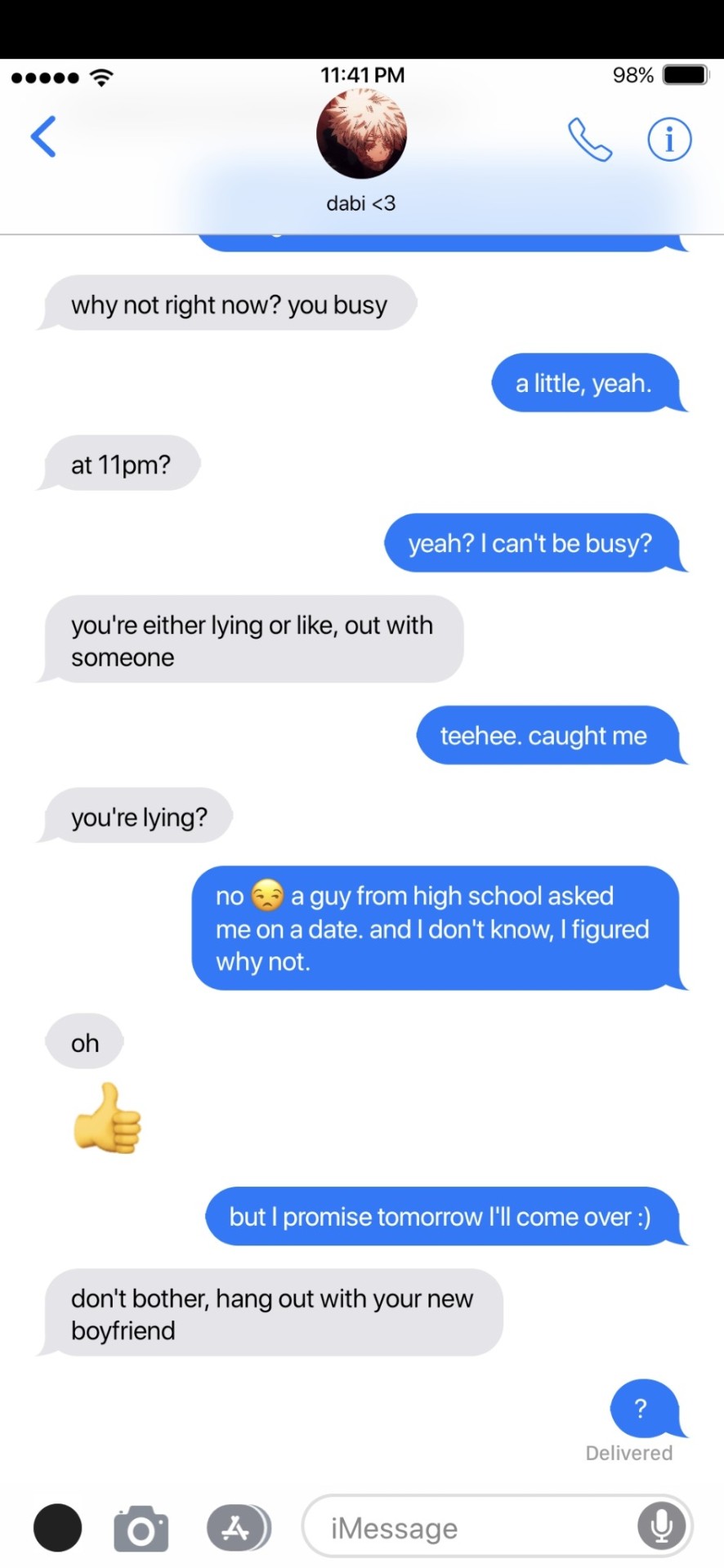Open the iMessage App Store drawer
The height and width of the screenshot is (1568, 724).
pos(237,1528)
